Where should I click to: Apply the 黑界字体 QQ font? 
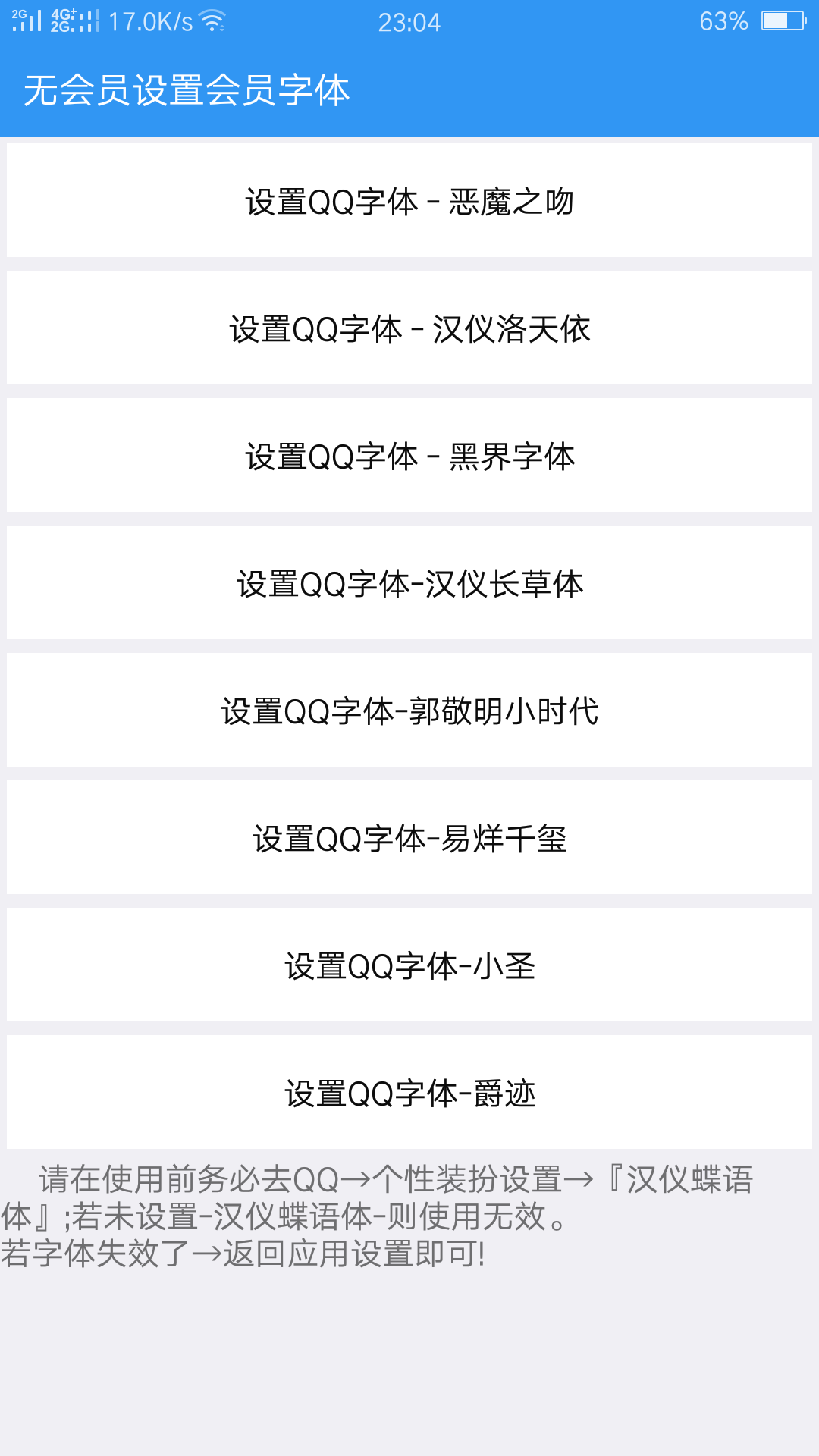click(x=409, y=456)
